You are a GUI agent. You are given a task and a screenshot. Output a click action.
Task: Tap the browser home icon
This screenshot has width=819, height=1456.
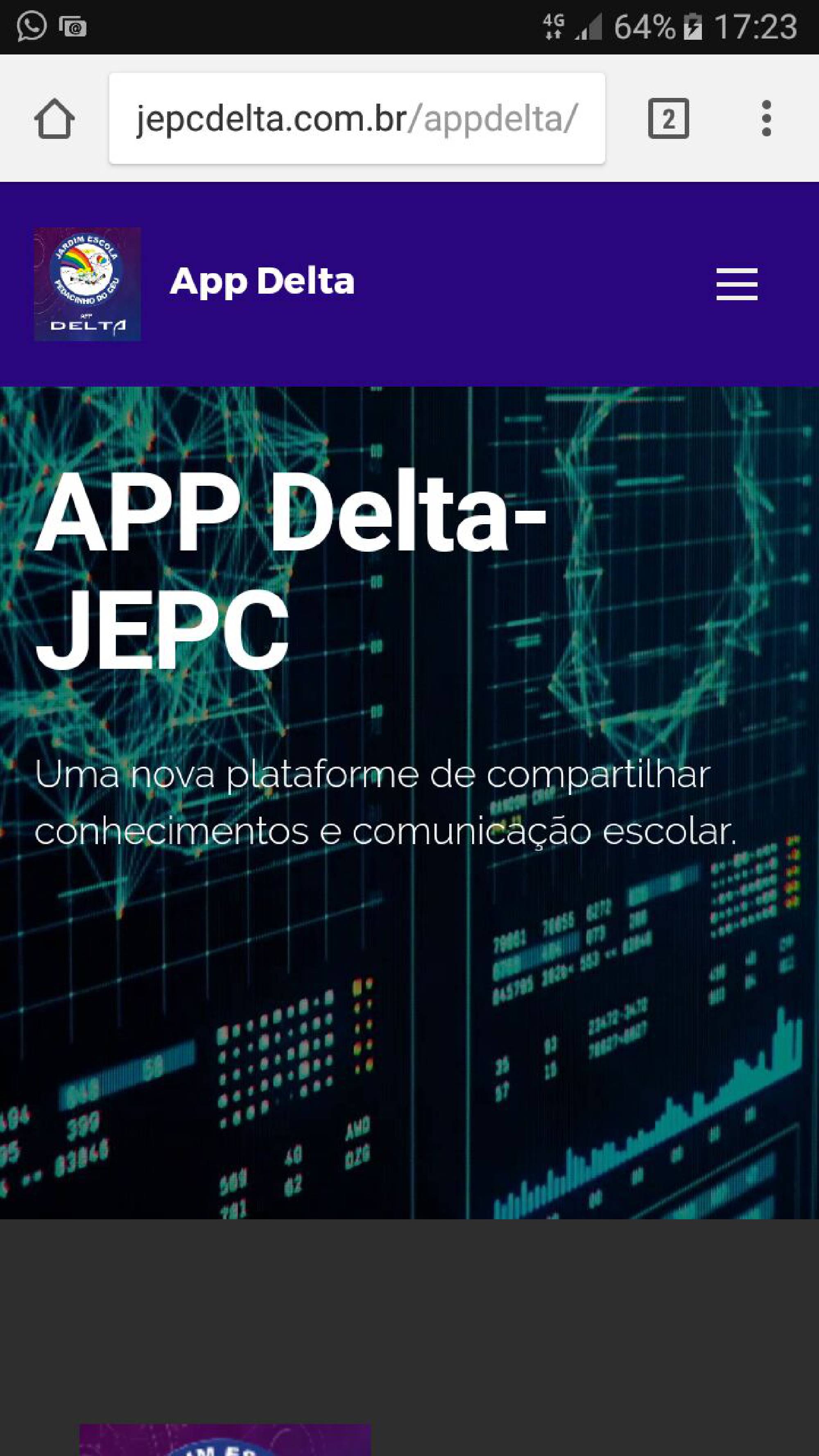(54, 119)
